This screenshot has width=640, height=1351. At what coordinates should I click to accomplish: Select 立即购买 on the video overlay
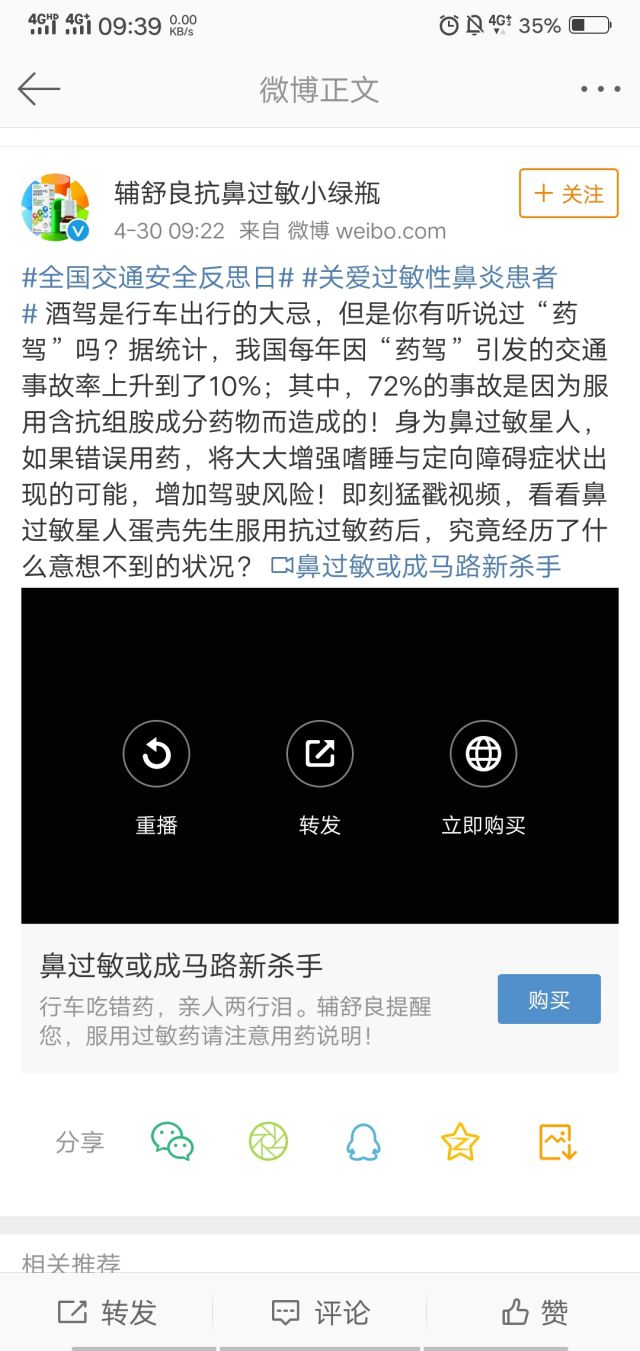[483, 754]
